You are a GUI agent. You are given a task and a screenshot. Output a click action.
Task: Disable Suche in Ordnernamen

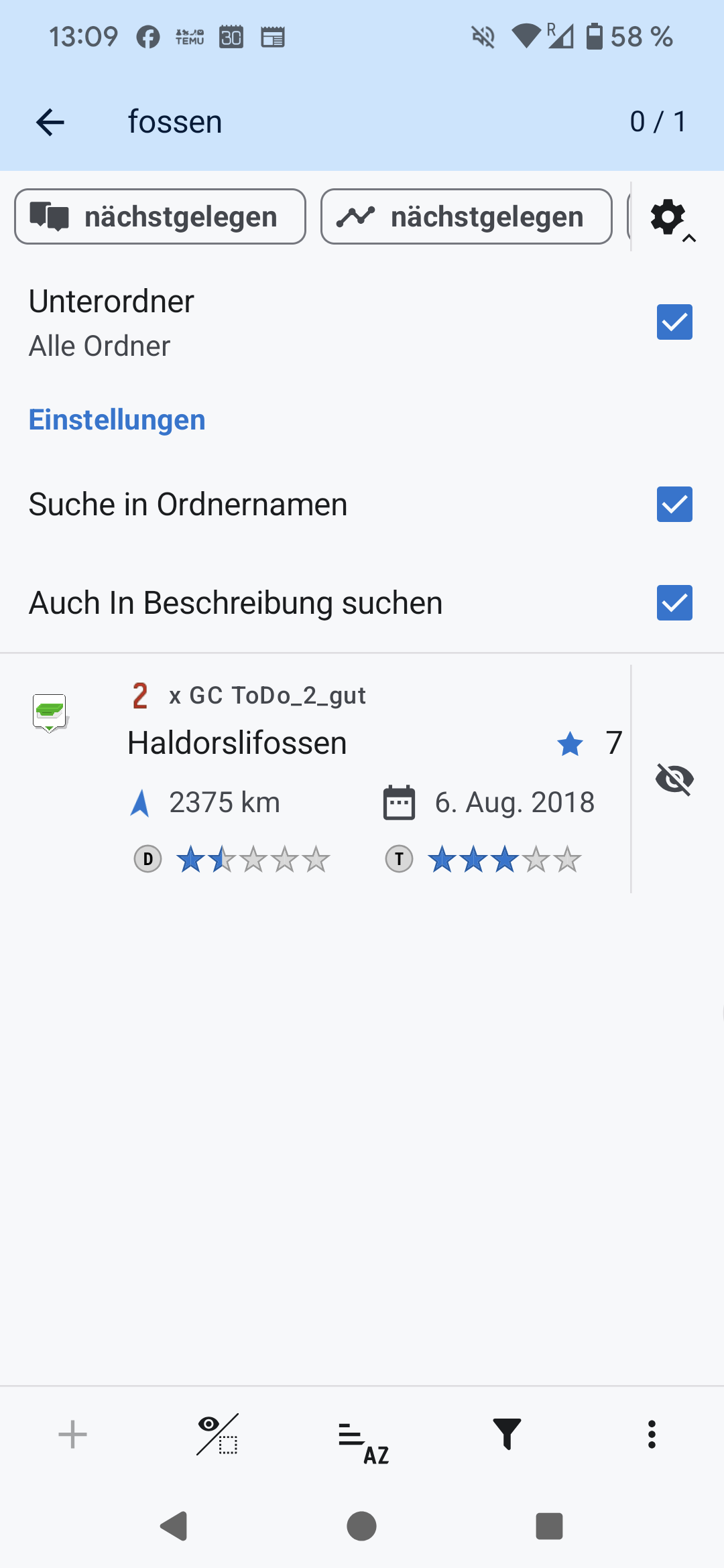click(x=674, y=505)
